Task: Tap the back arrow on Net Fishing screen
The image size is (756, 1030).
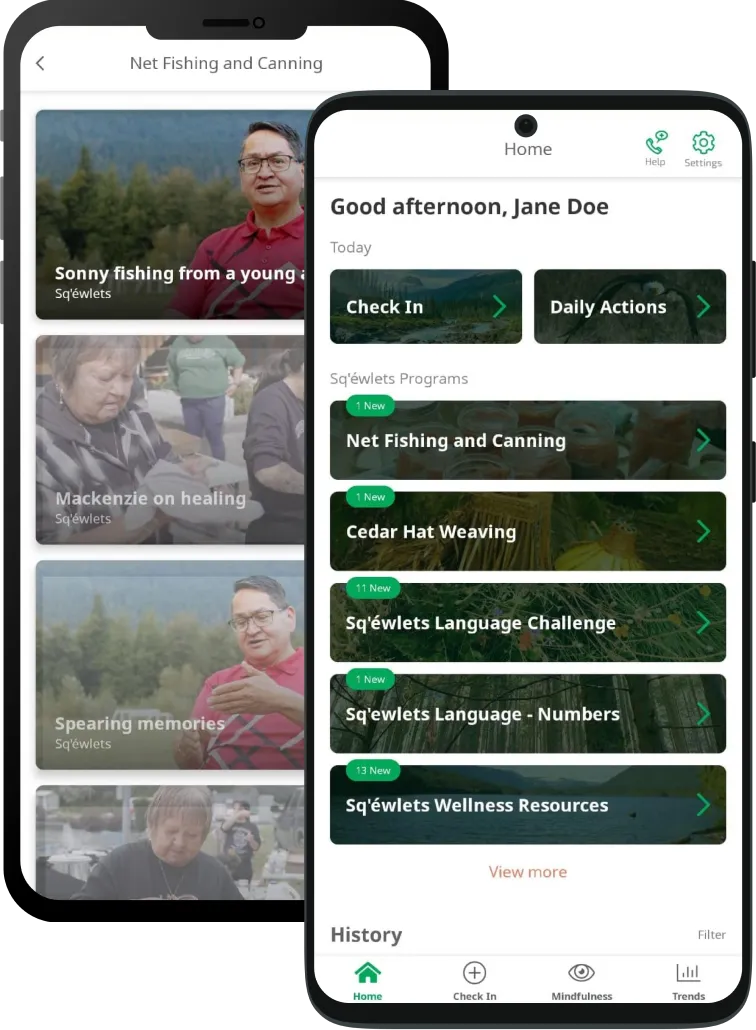Action: point(40,63)
